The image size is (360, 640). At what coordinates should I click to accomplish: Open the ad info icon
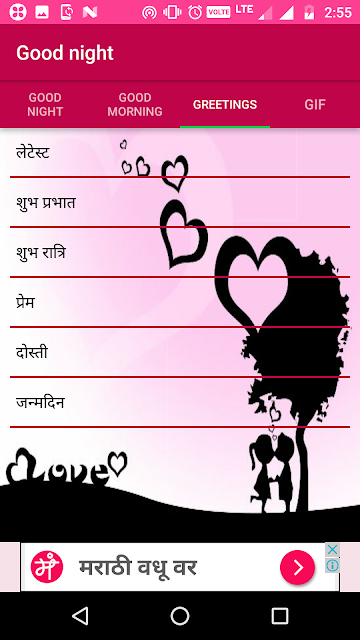click(333, 565)
